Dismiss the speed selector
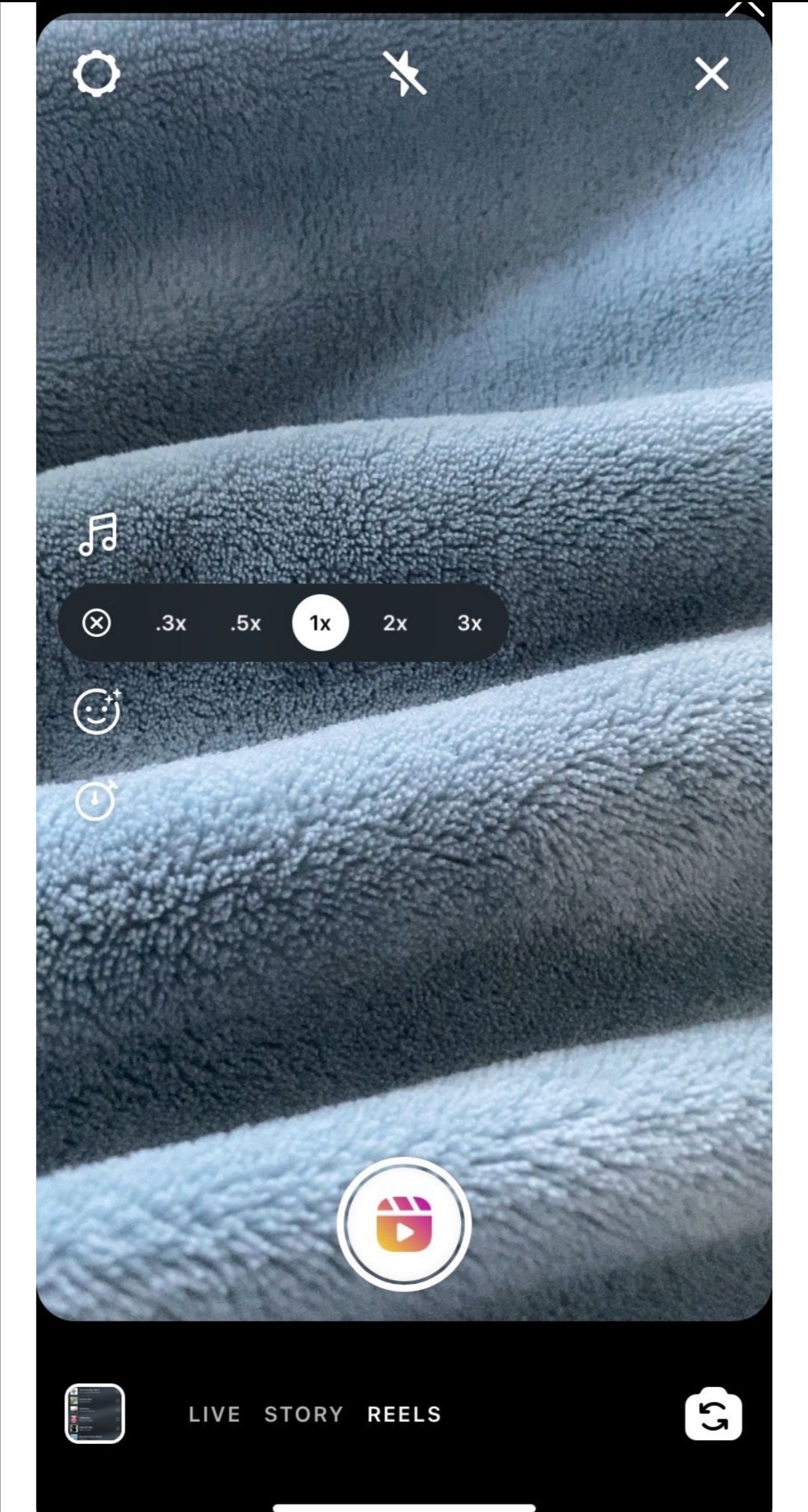This screenshot has width=808, height=1512. (97, 623)
